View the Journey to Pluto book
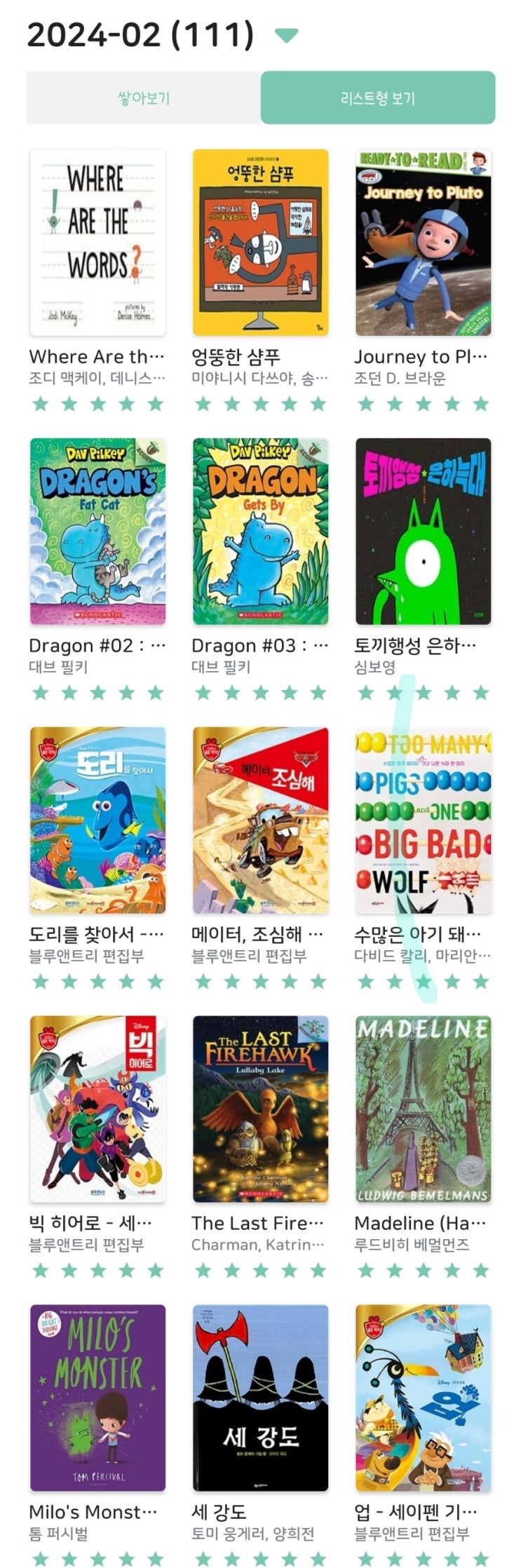The width and height of the screenshot is (521, 1568). pyautogui.click(x=423, y=243)
